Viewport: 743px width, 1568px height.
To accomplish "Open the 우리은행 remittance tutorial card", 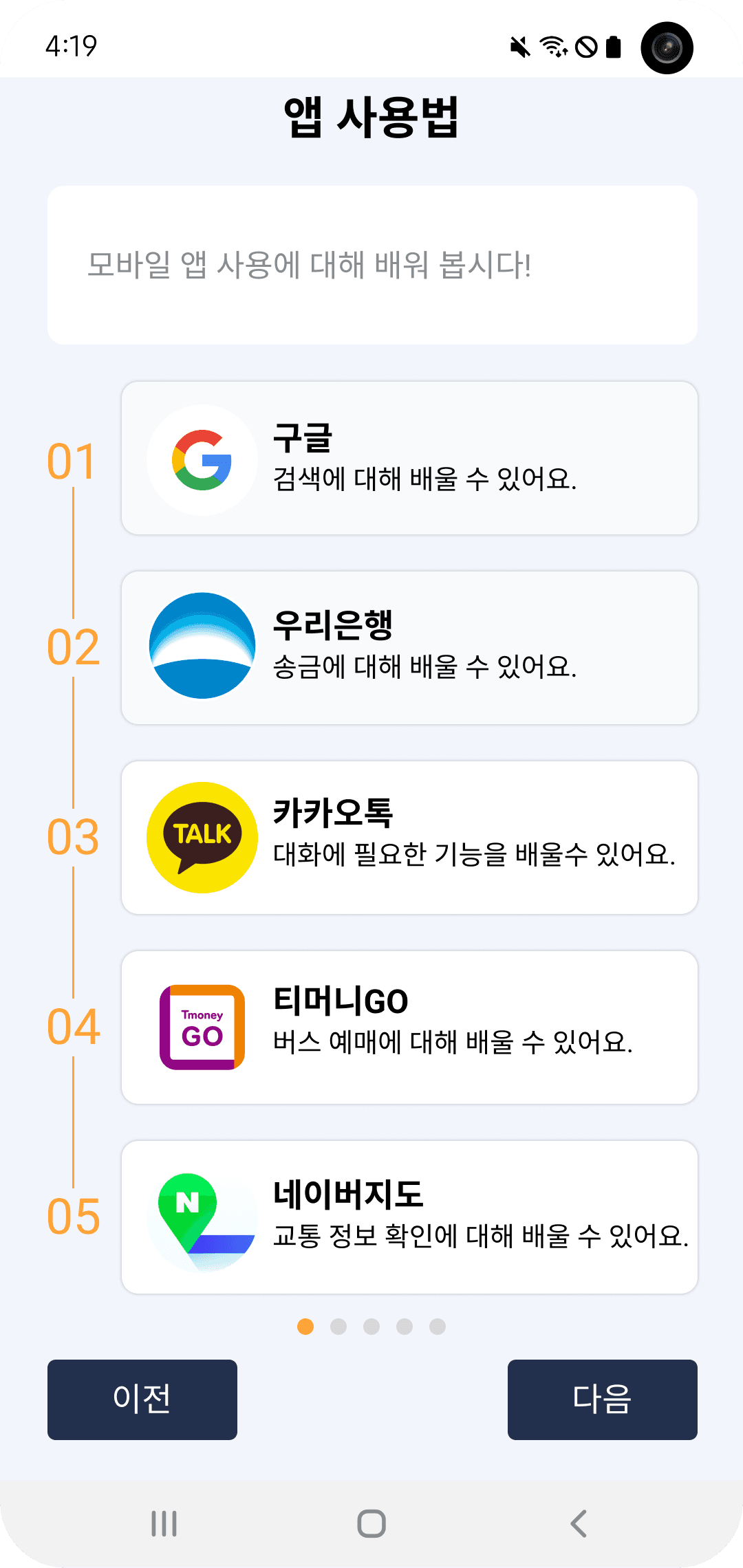I will point(409,648).
